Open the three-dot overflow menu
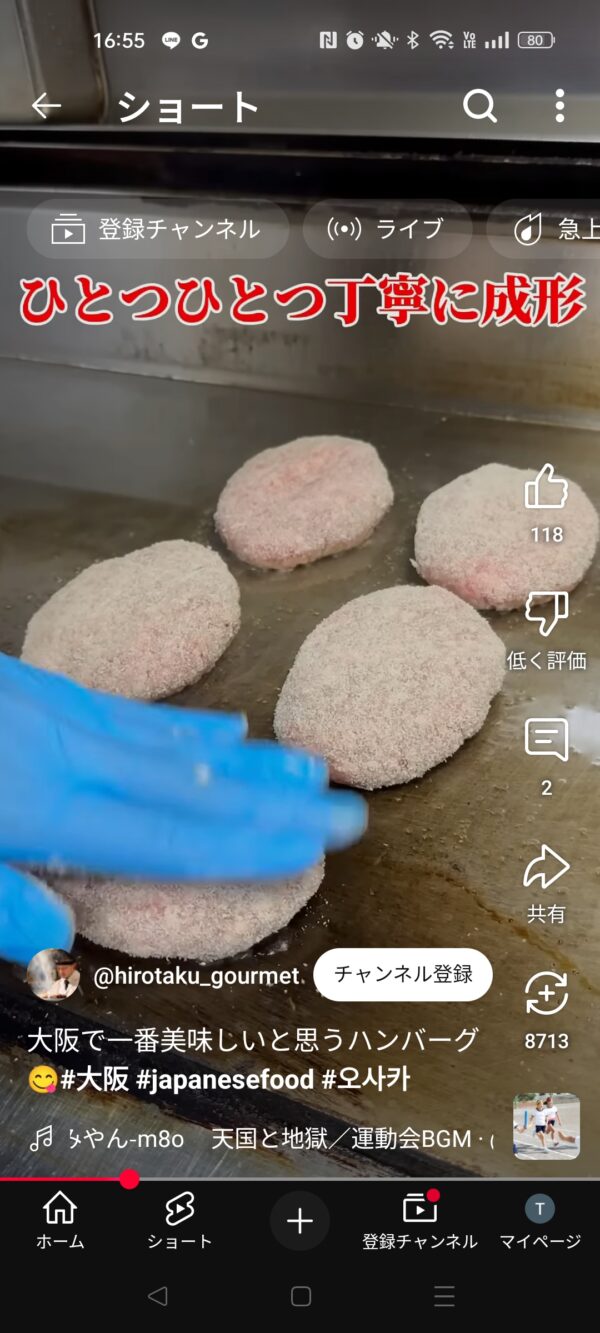Image resolution: width=600 pixels, height=1333 pixels. [x=559, y=106]
